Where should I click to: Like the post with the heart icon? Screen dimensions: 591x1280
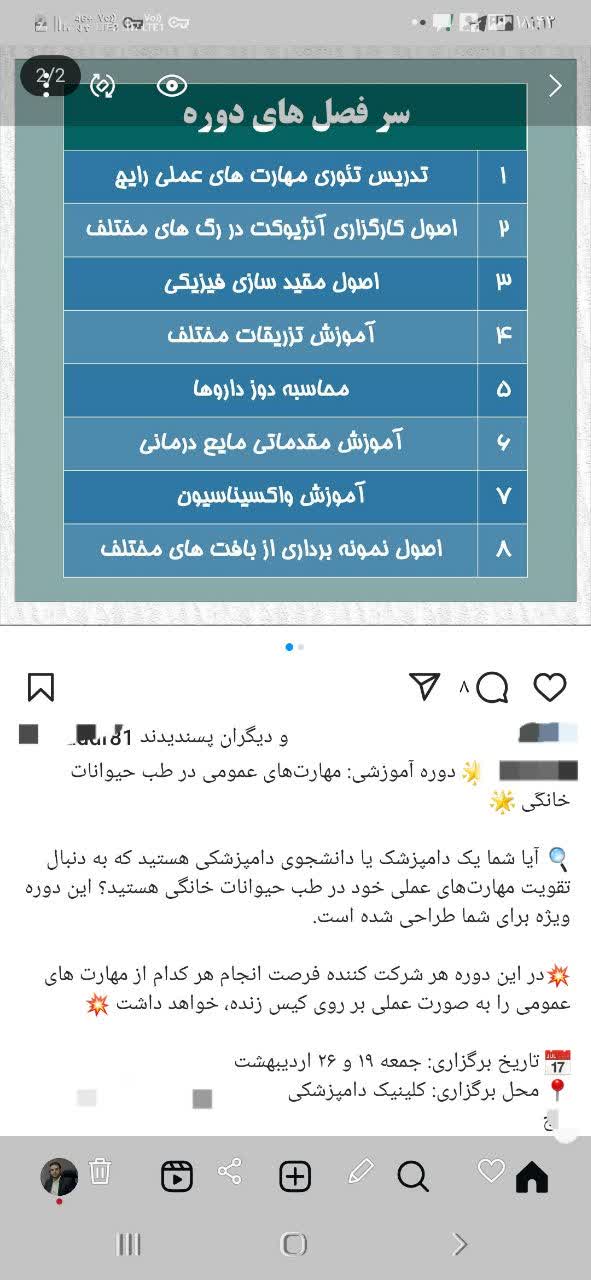tap(550, 687)
